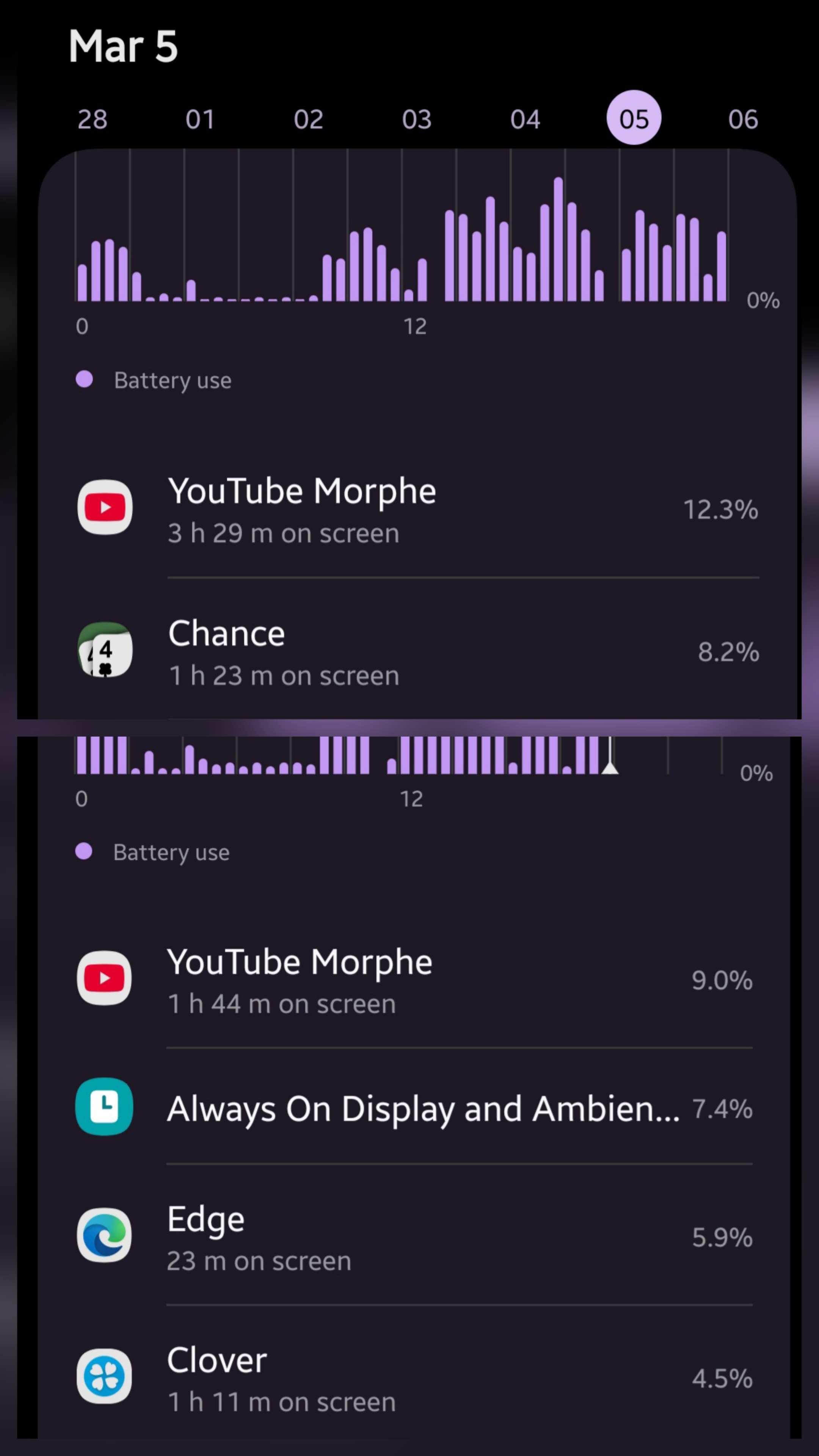Switch to day 01 battery usage
Screen dimensions: 819x1456
click(x=200, y=119)
